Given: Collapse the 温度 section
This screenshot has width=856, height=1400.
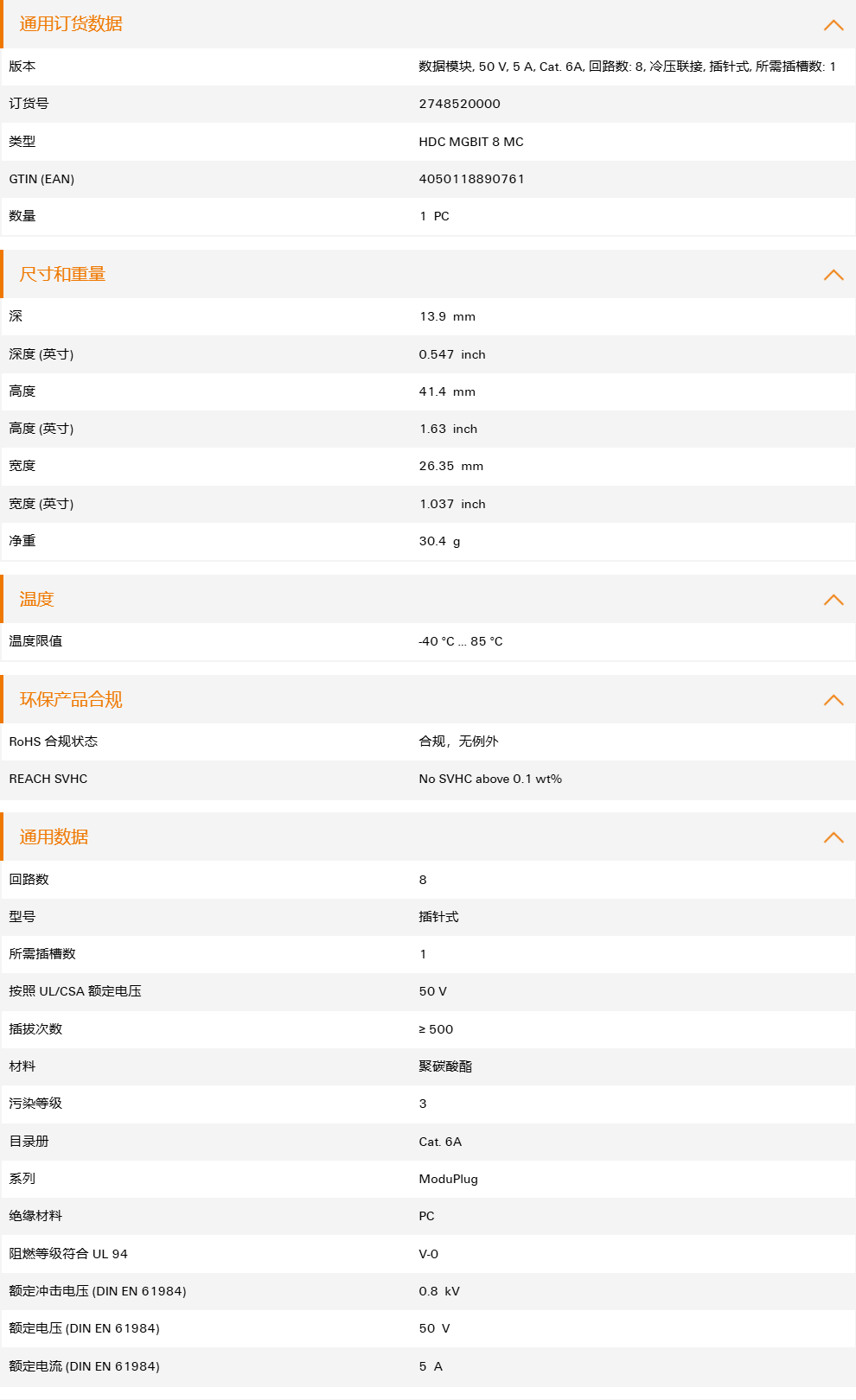Looking at the screenshot, I should (x=834, y=600).
